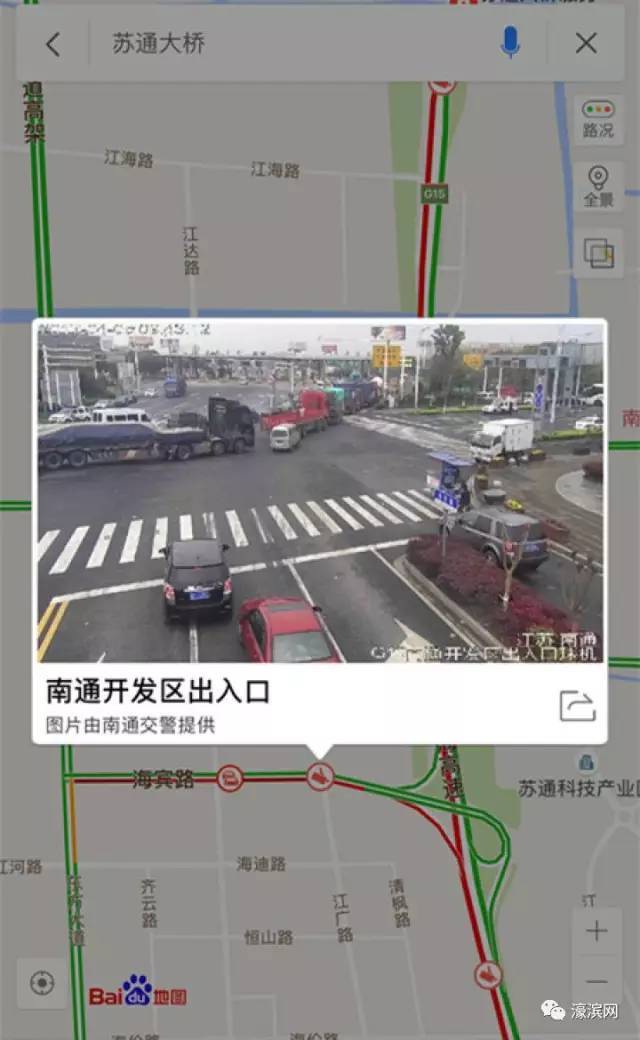
Task: Toggle the 路况 traffic layer
Action: 598,120
